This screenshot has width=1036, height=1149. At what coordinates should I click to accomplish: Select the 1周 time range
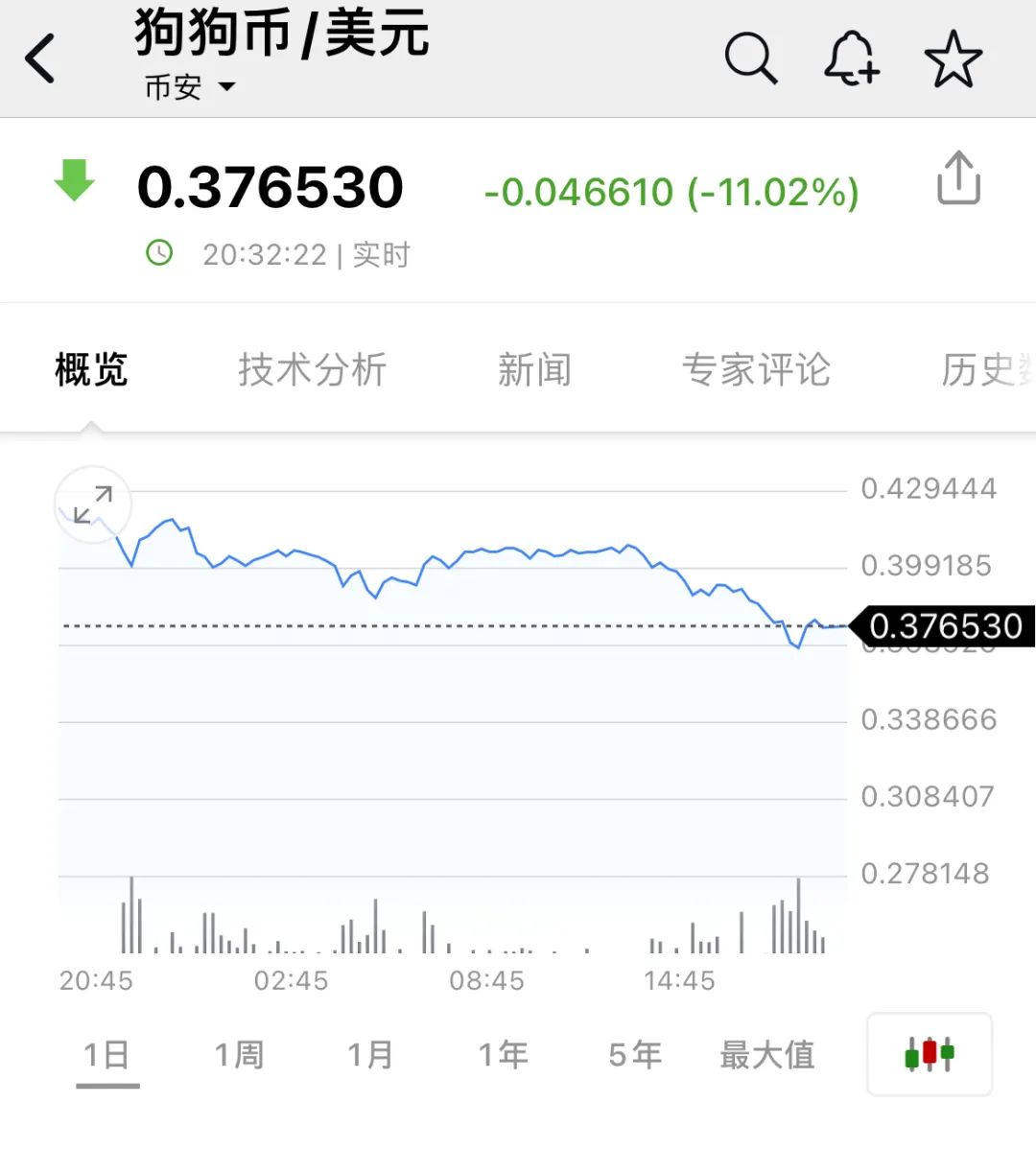click(240, 1054)
